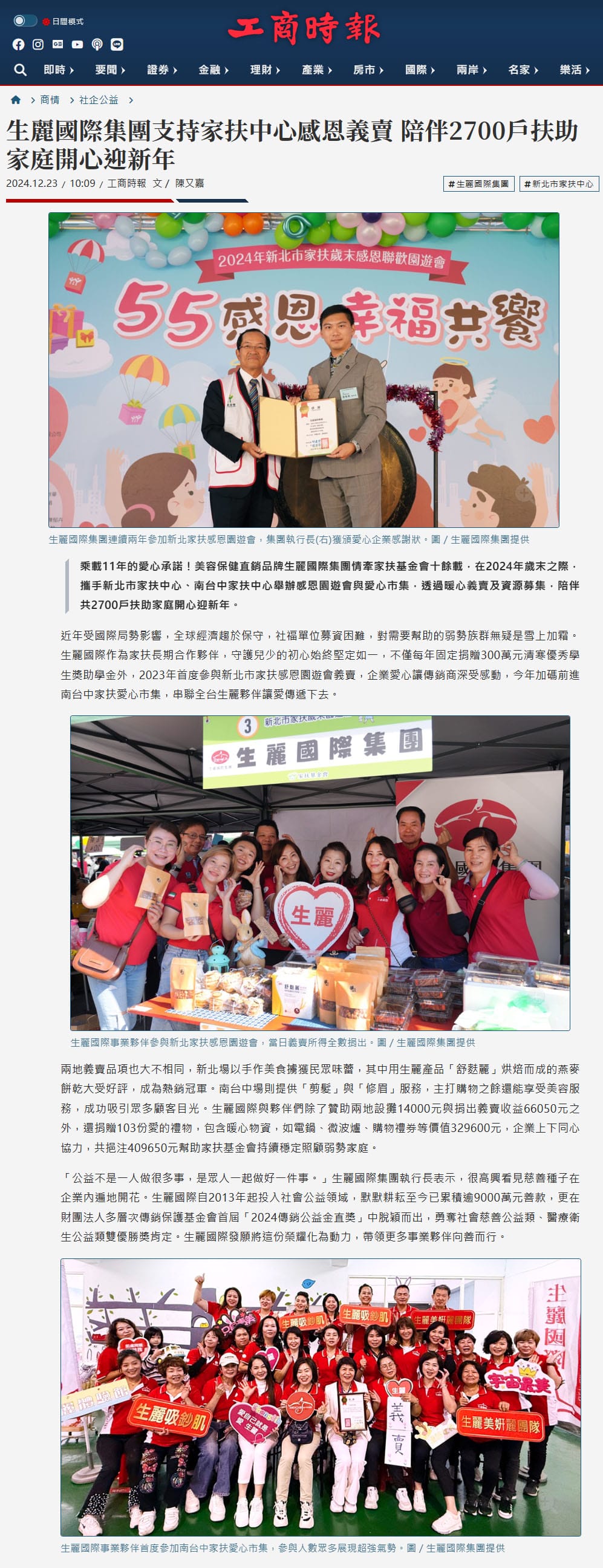Return to homepage via 工商時報 logo
This screenshot has height=1568, width=603.
click(x=304, y=28)
